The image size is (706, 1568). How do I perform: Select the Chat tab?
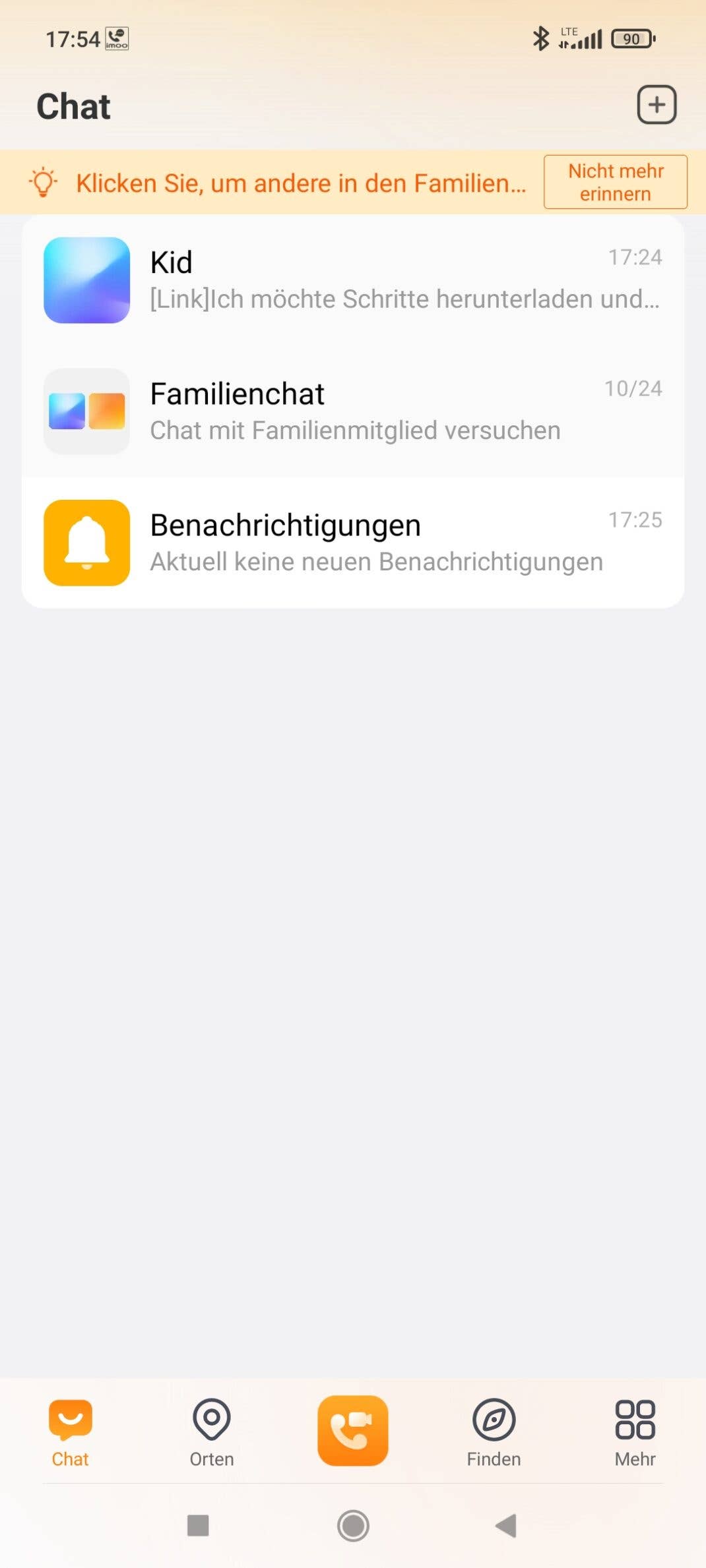click(x=71, y=1432)
